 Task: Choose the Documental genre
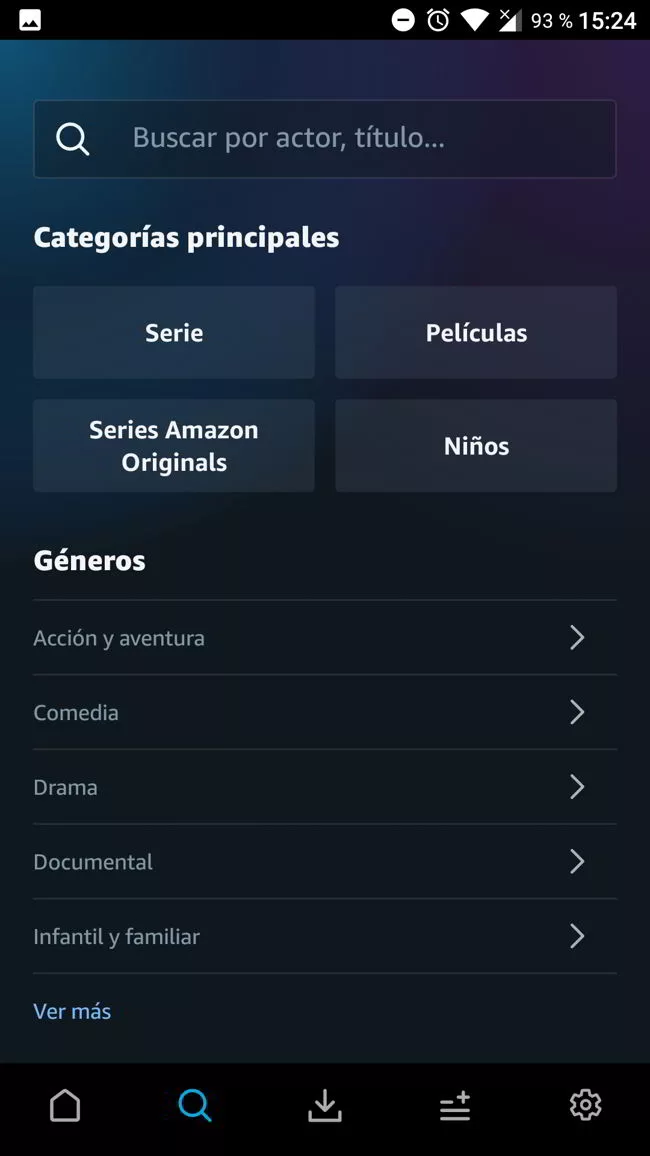click(x=324, y=861)
